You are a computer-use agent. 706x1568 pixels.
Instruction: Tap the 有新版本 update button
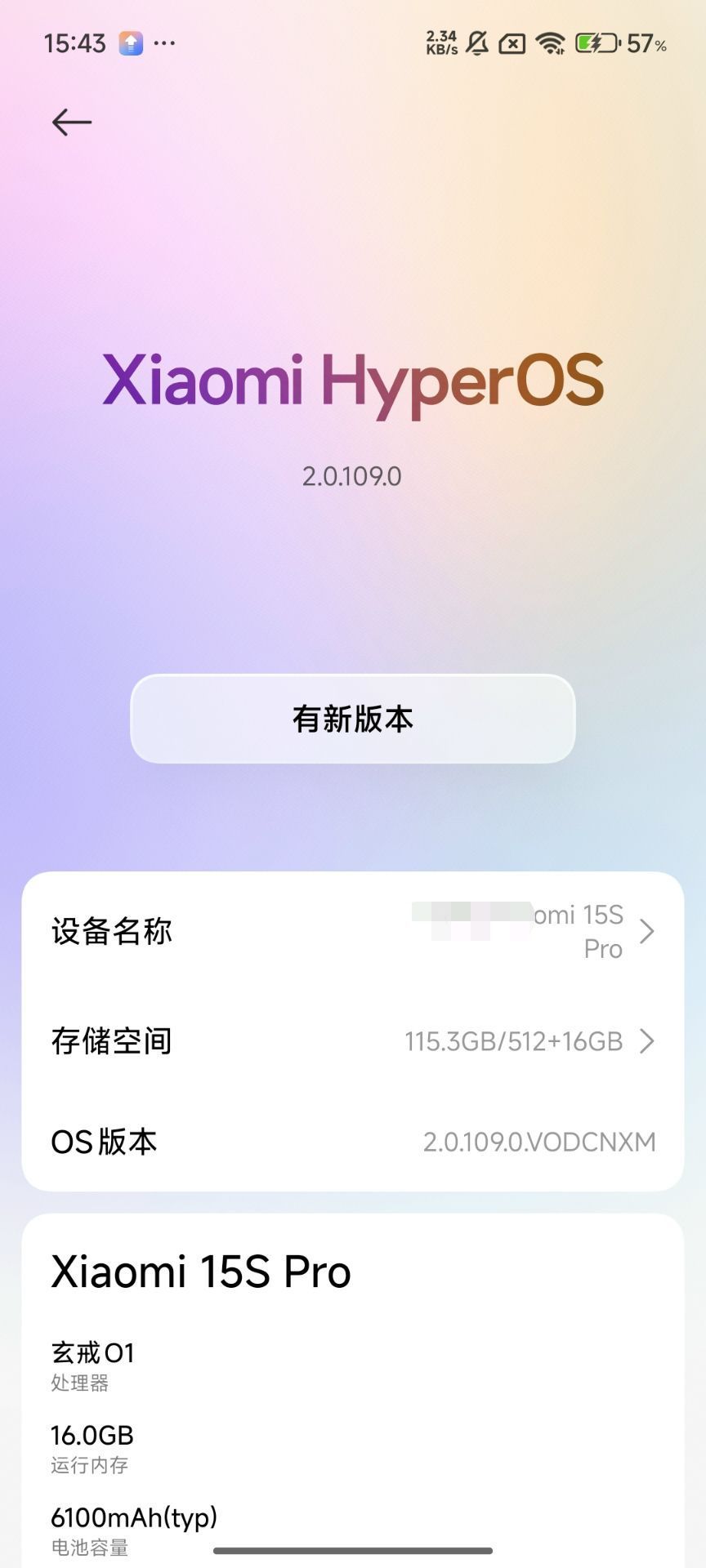(x=353, y=719)
